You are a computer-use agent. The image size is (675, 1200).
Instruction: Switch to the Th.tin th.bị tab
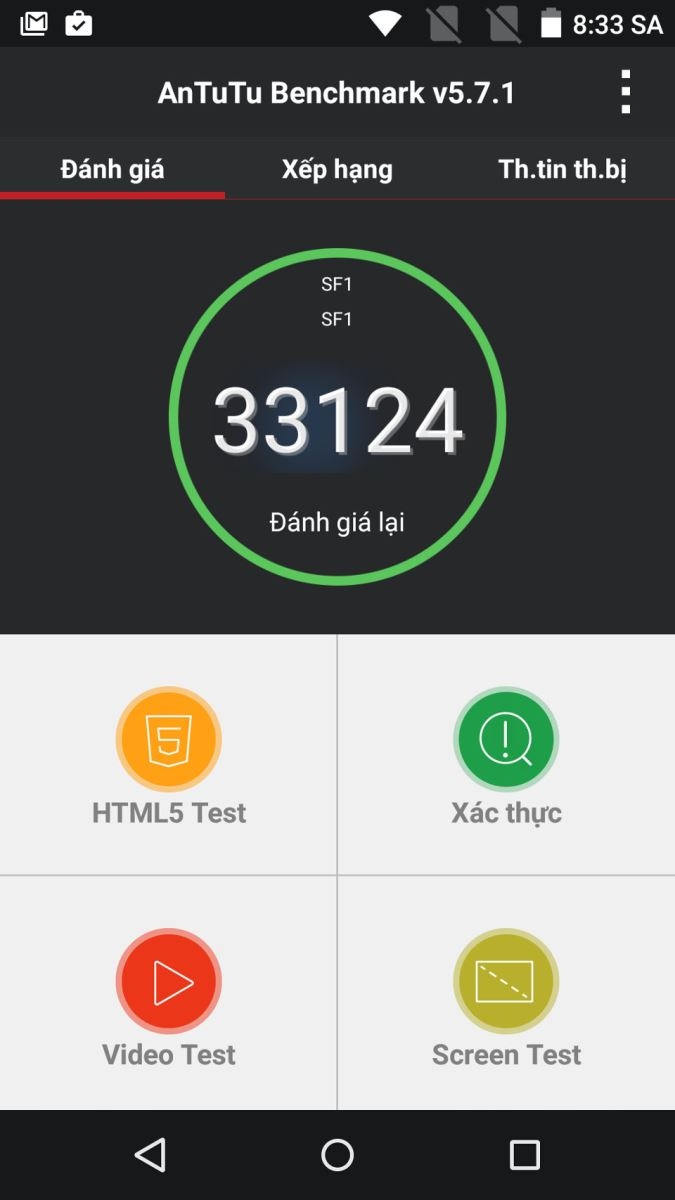(562, 169)
